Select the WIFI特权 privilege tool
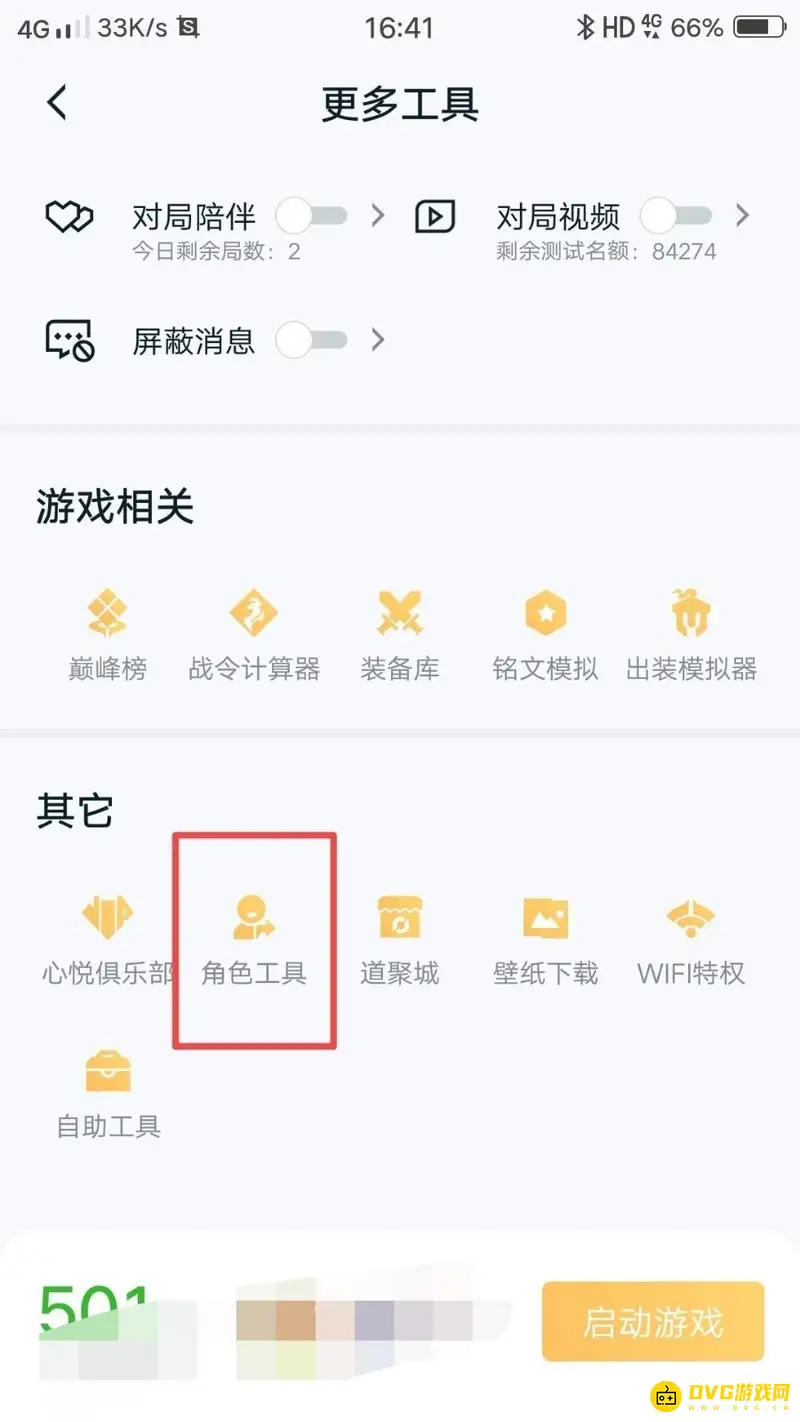 (x=690, y=938)
